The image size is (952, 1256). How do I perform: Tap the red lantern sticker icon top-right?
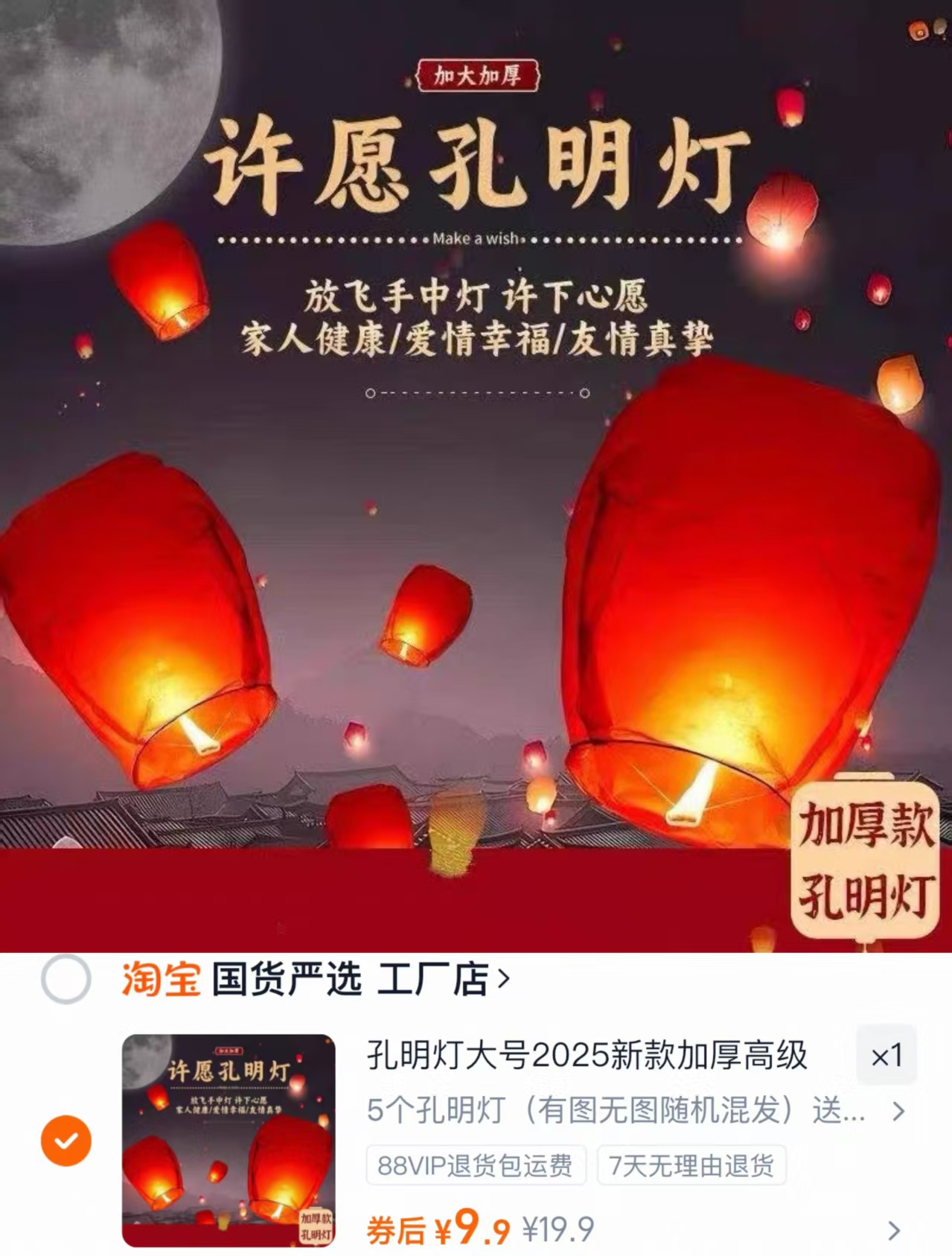pos(918,31)
